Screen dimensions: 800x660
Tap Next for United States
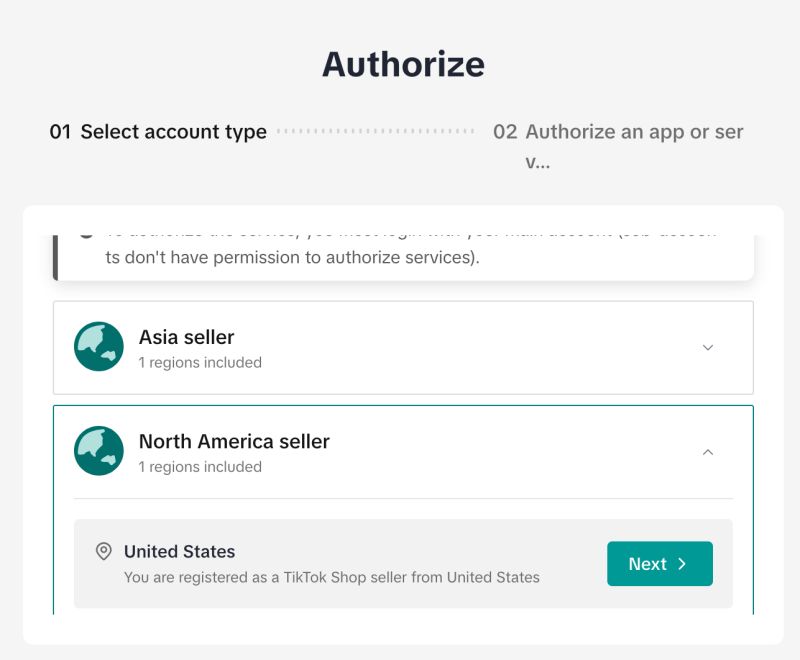click(x=659, y=564)
